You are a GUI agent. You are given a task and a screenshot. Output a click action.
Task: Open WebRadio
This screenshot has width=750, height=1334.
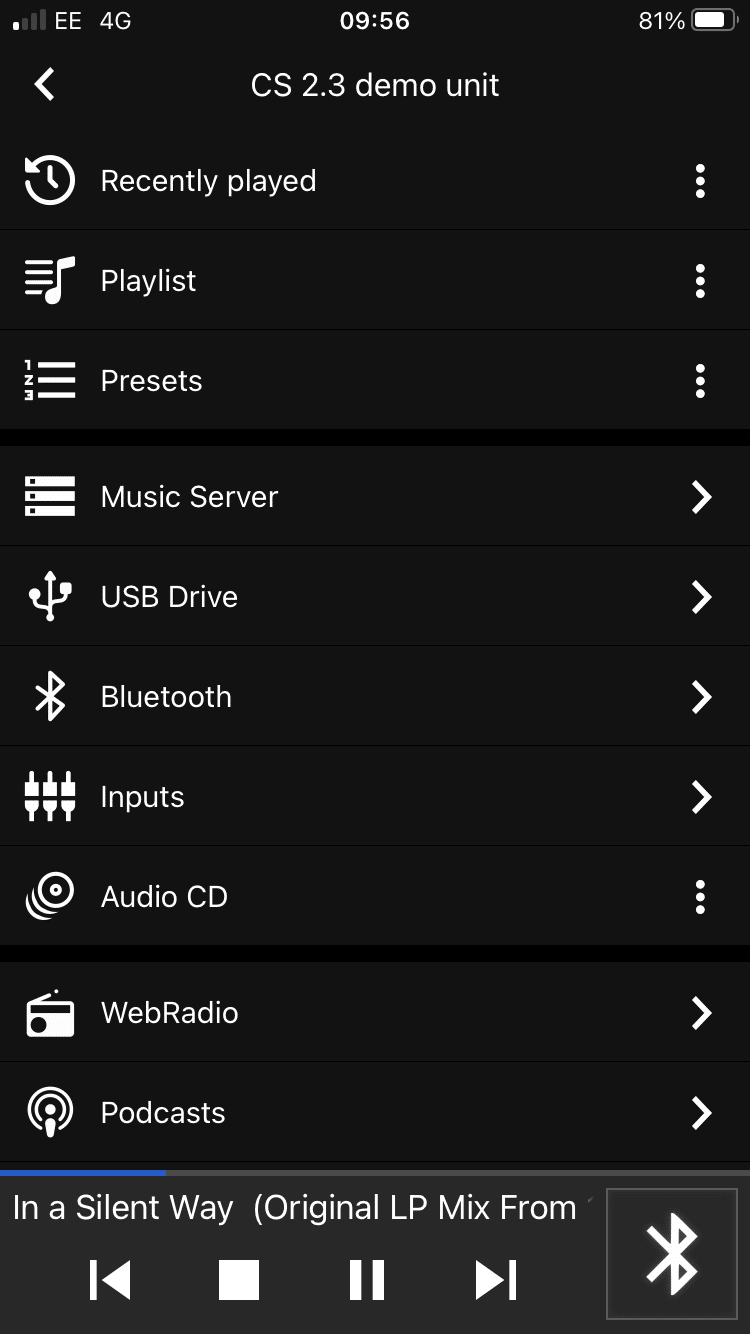(375, 1013)
